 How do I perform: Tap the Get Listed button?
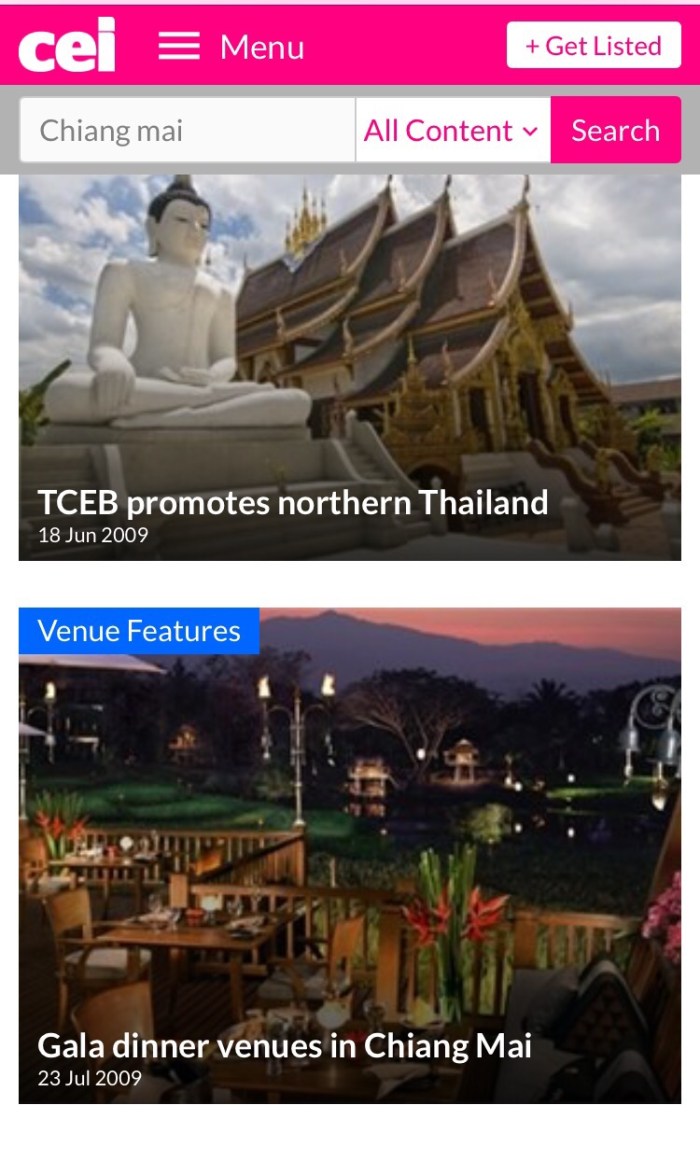(x=593, y=46)
